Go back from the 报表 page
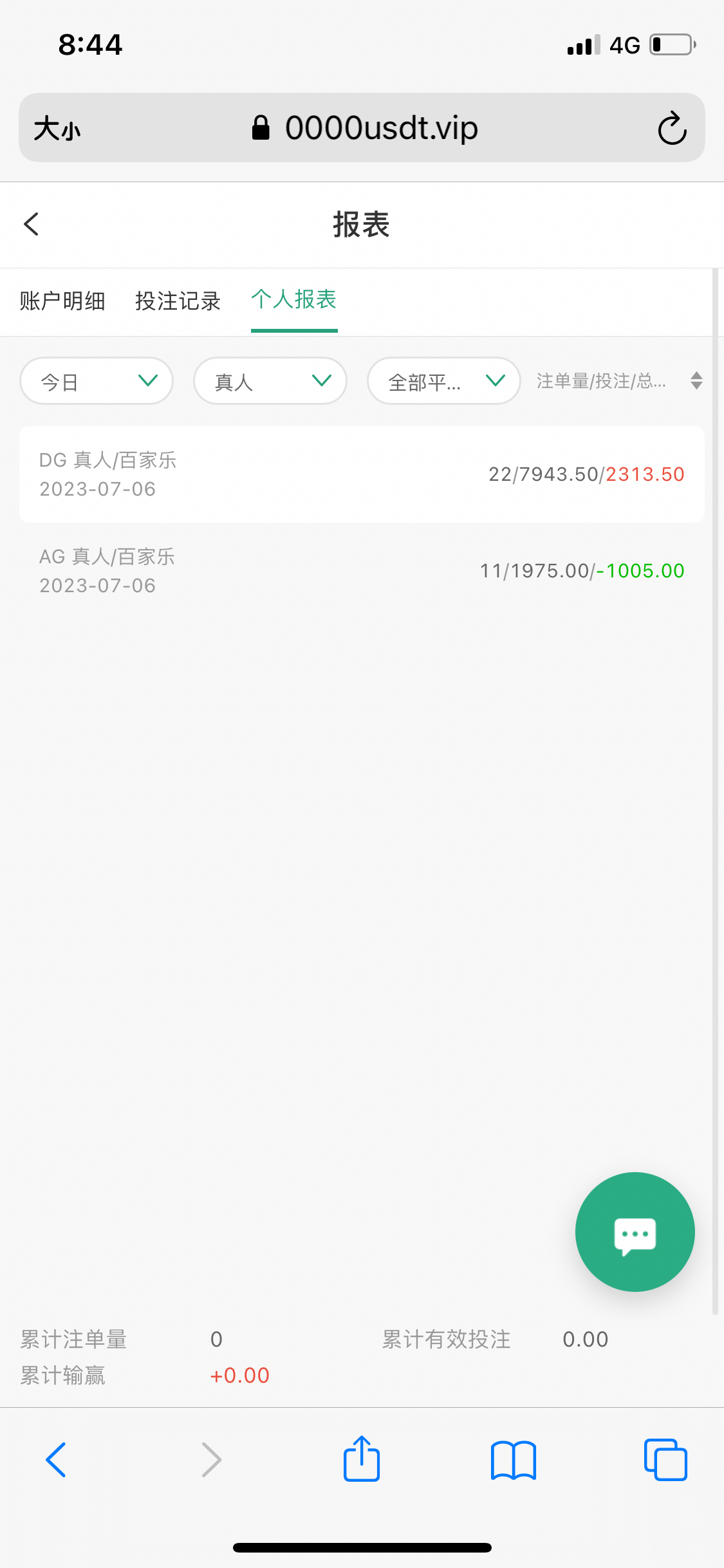Viewport: 724px width, 1568px height. click(x=32, y=225)
